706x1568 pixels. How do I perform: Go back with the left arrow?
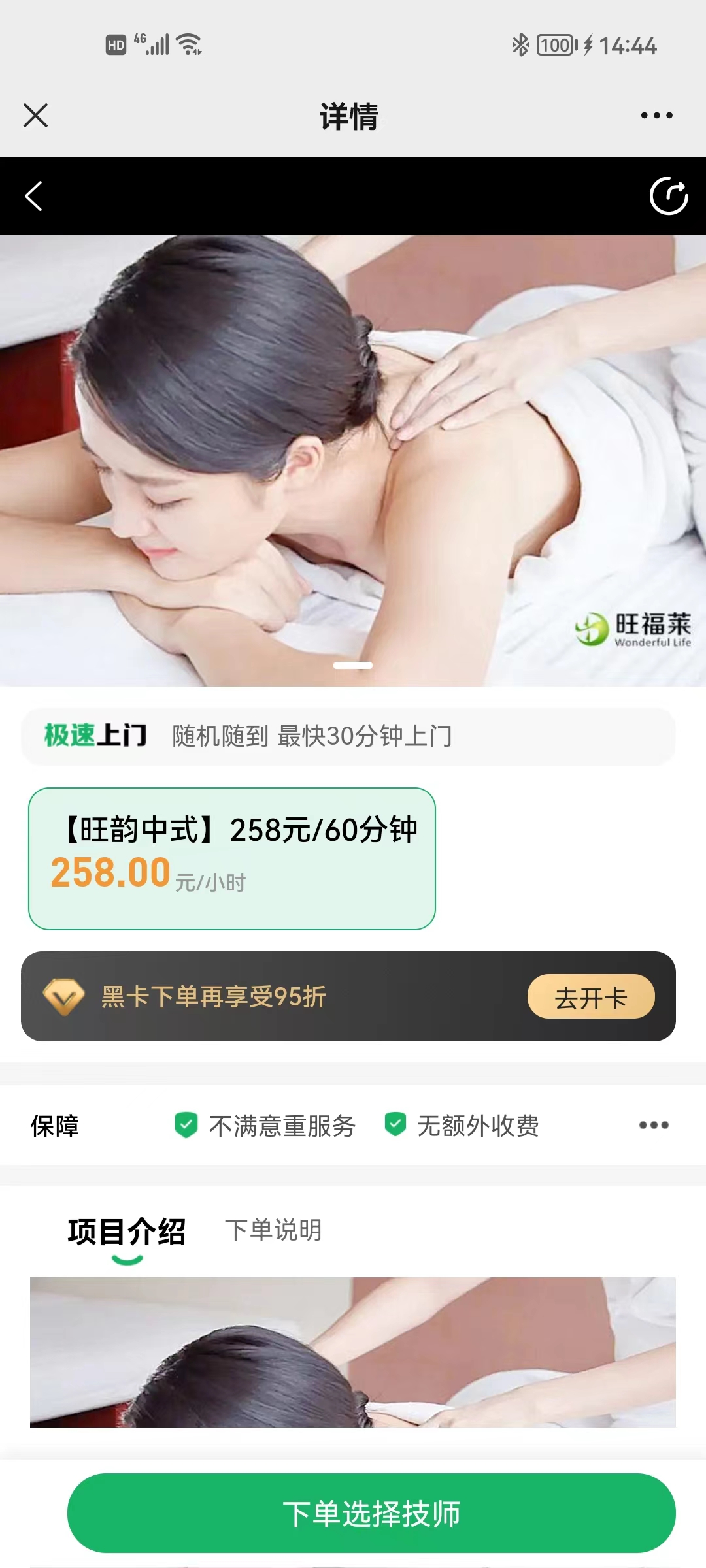click(x=33, y=196)
